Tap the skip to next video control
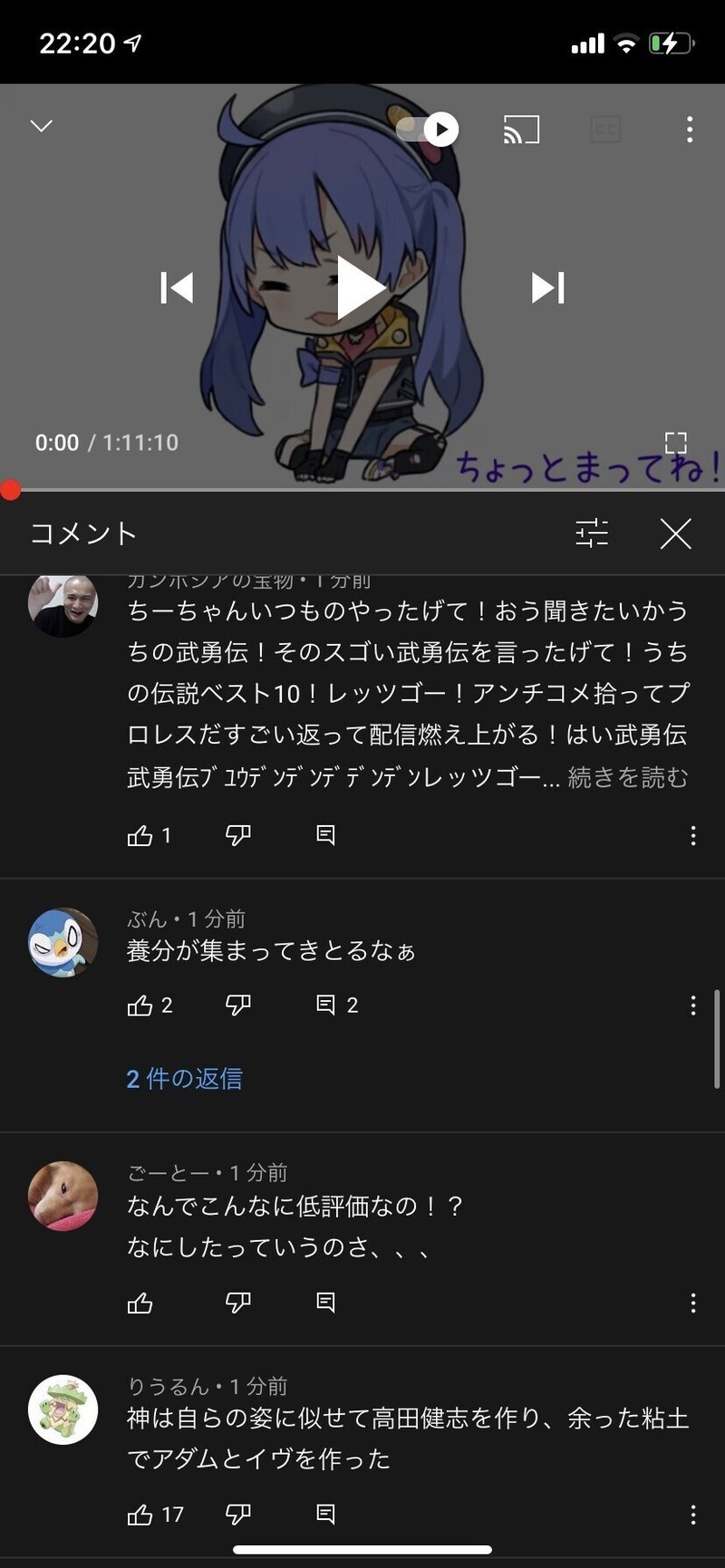 pos(548,287)
